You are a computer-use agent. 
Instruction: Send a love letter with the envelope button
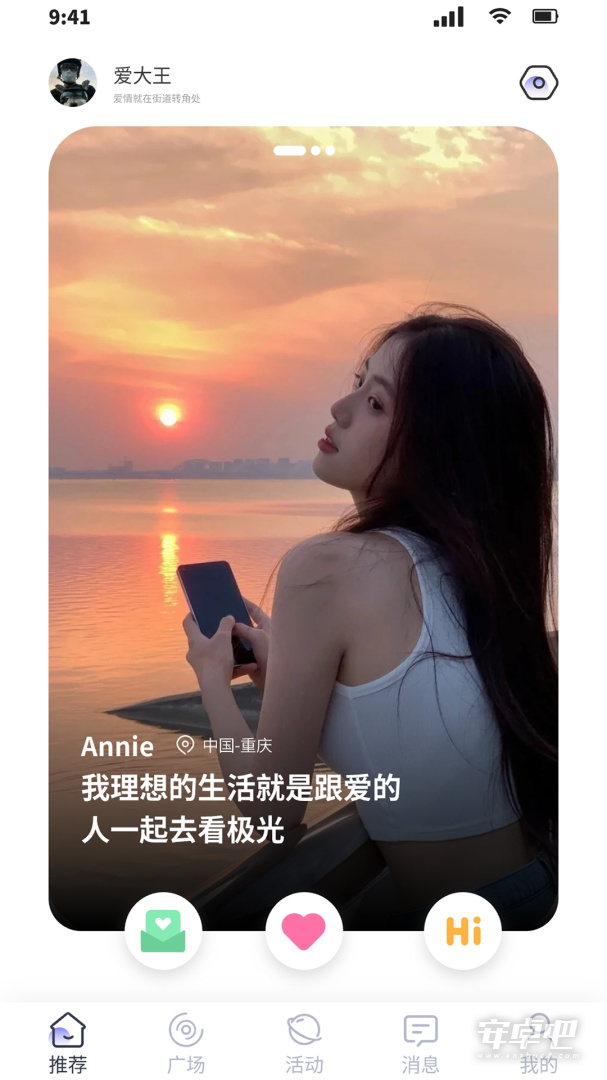163,931
